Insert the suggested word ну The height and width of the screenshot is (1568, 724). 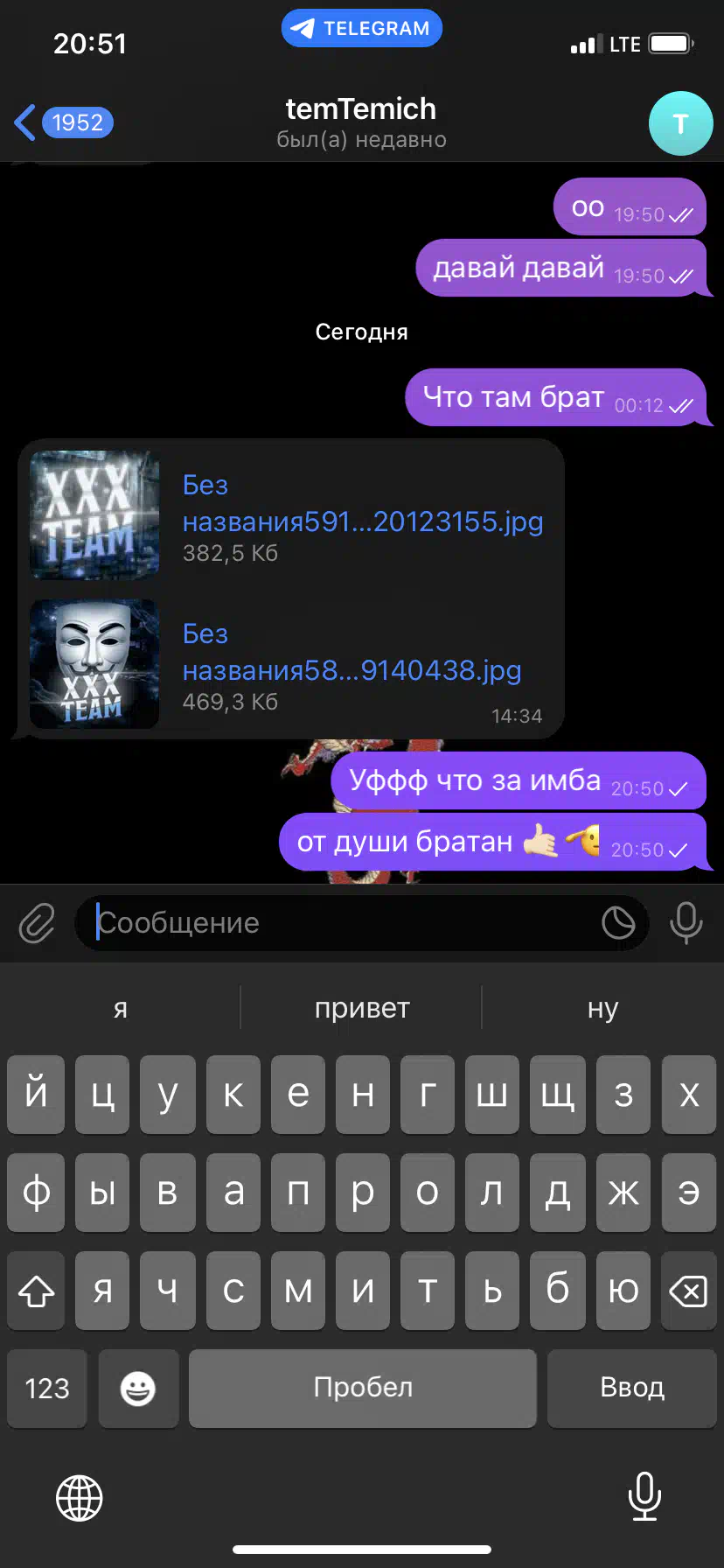click(602, 1008)
